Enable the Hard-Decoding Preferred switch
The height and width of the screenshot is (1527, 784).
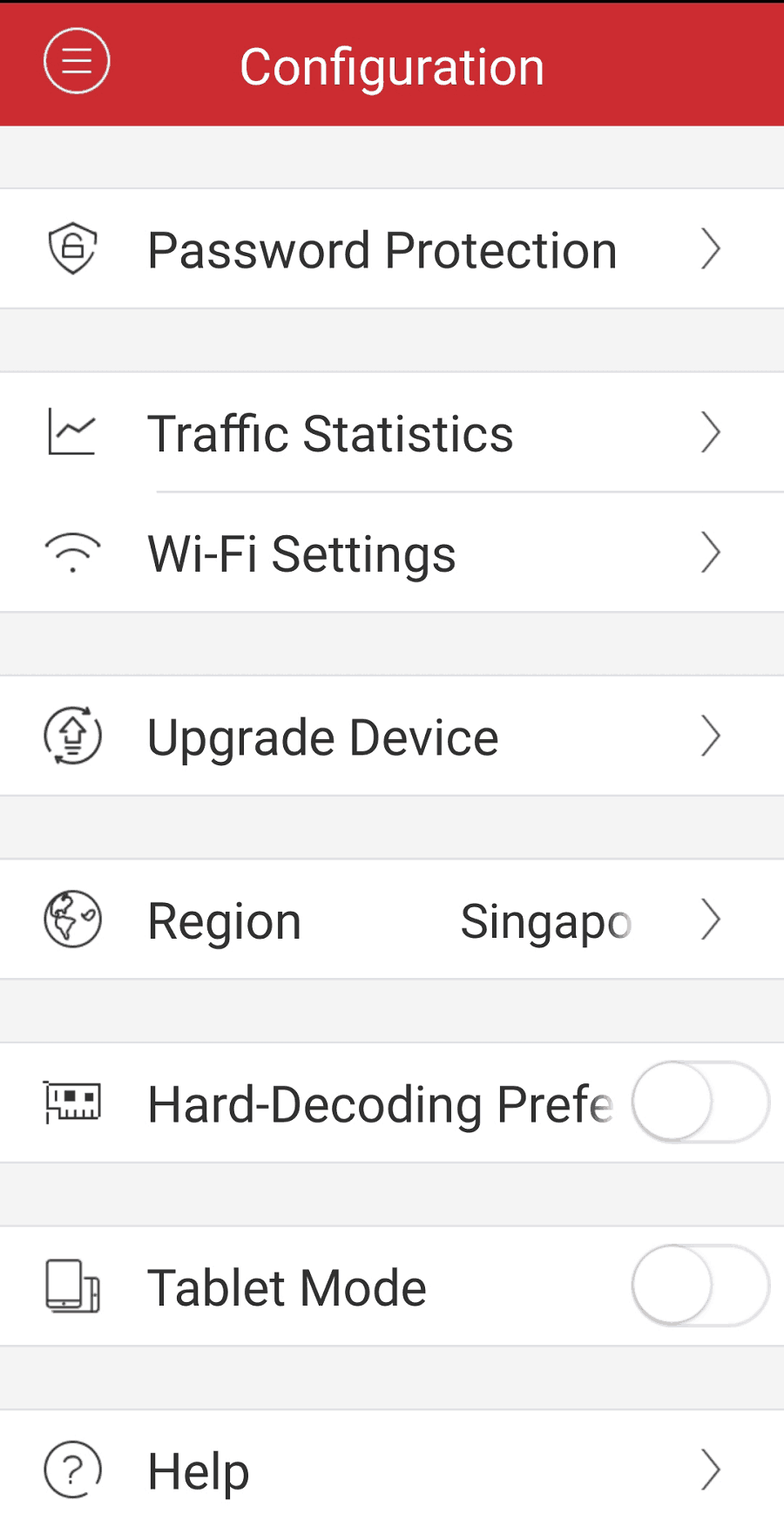click(700, 1103)
